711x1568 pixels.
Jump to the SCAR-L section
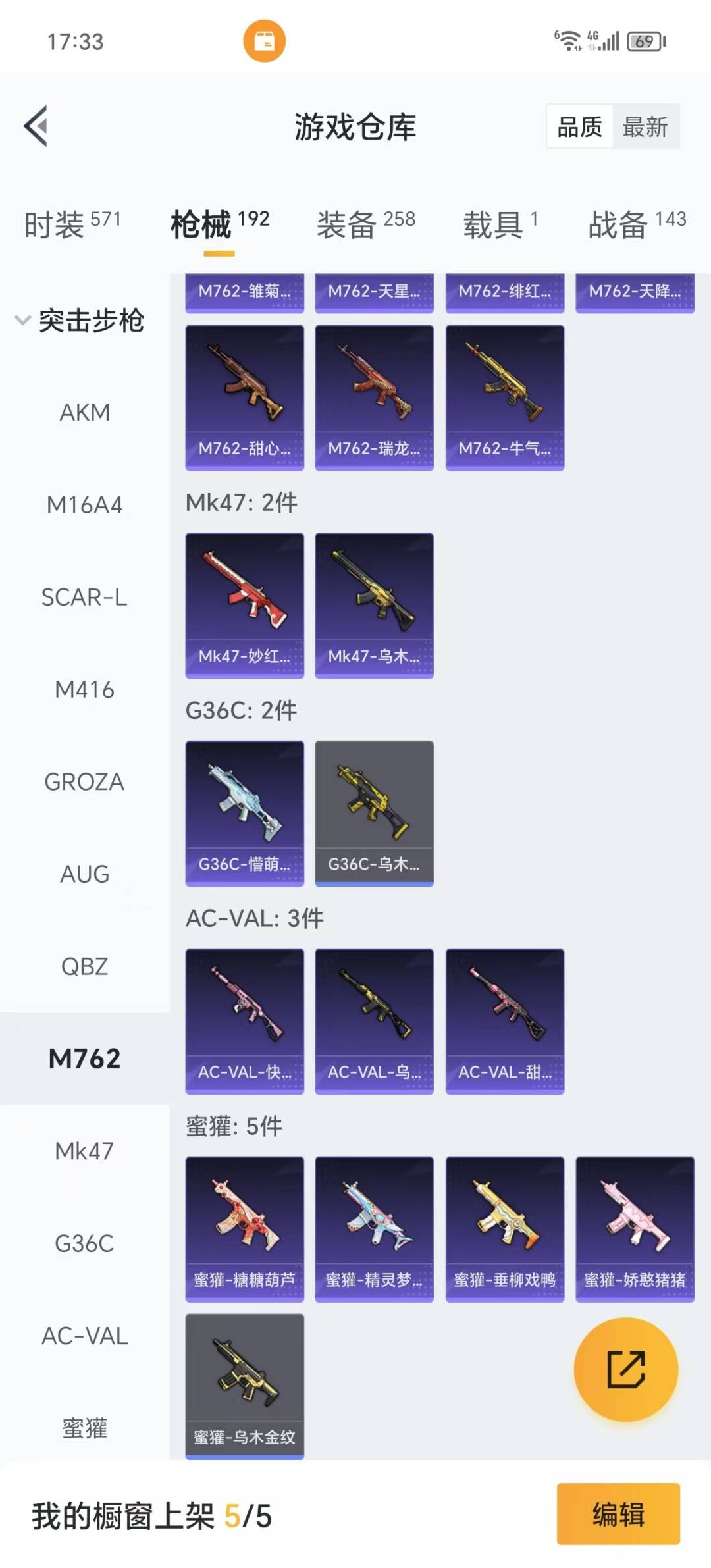[x=84, y=598]
